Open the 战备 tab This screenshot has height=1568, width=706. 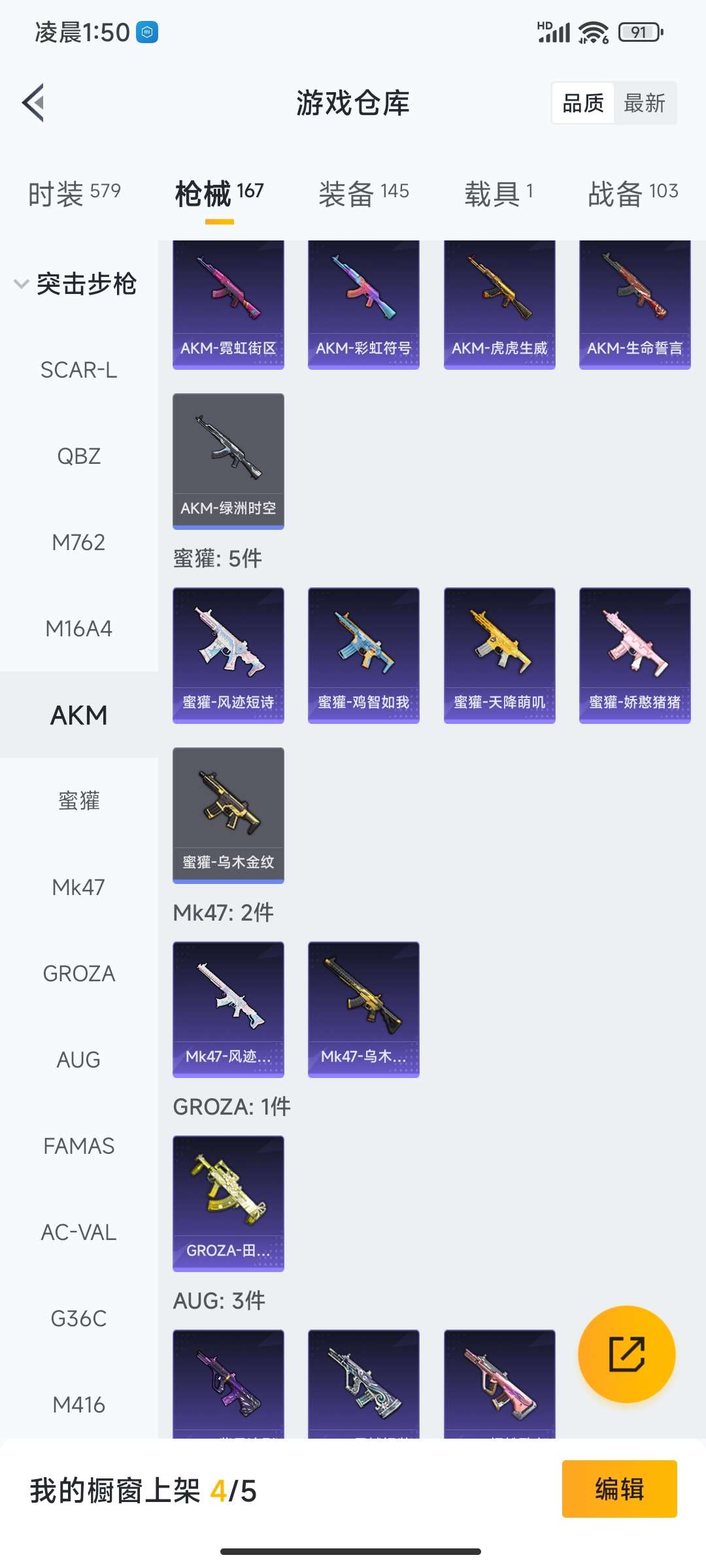tap(632, 193)
